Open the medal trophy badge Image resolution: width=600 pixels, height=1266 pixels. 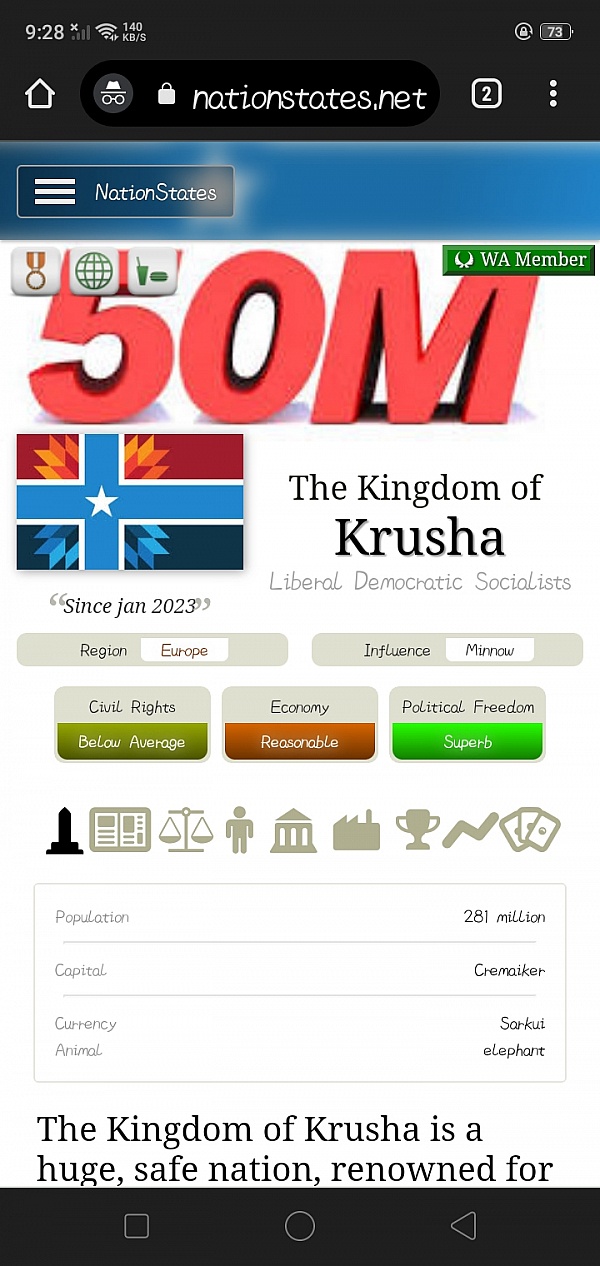pos(36,271)
